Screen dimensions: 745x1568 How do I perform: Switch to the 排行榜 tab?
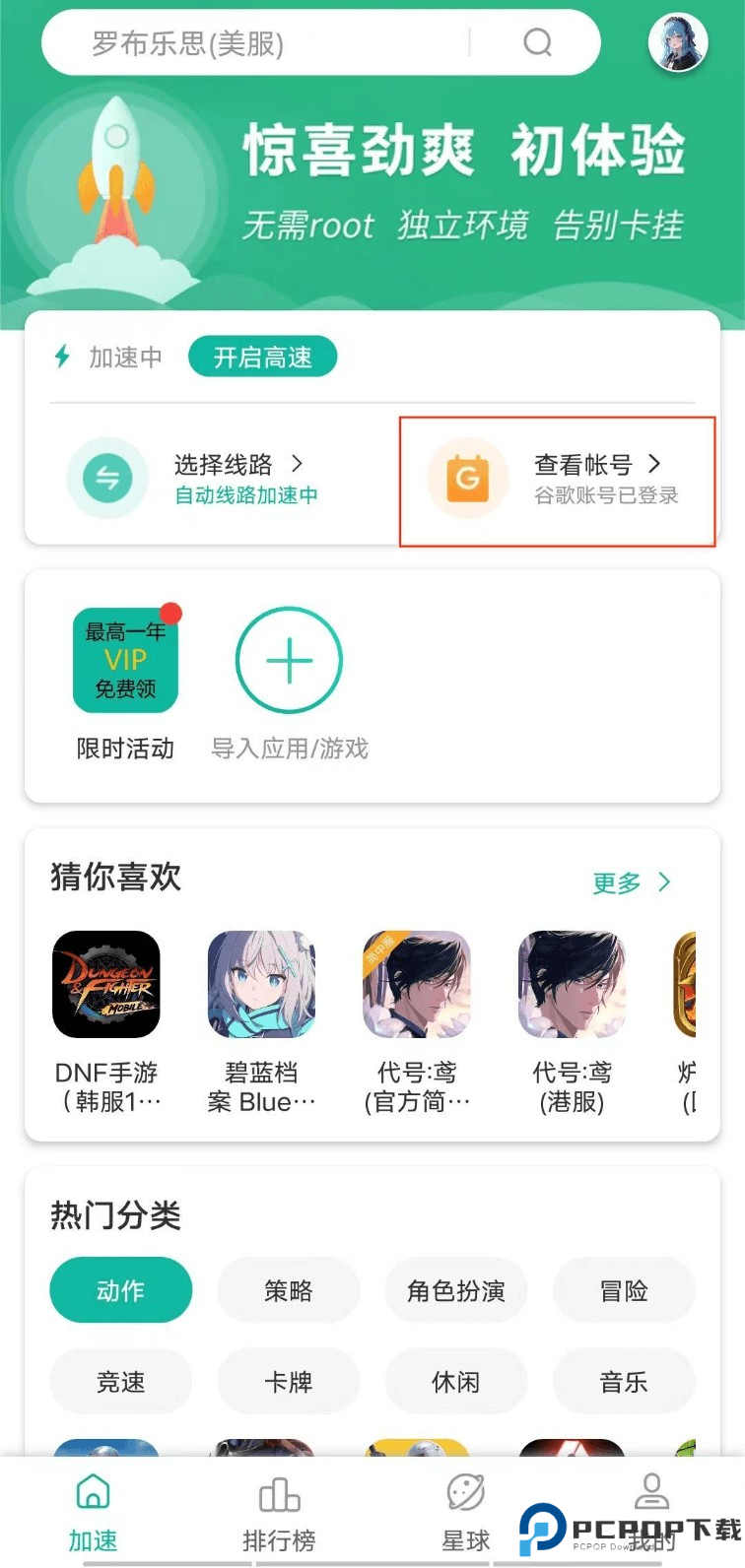(279, 1514)
